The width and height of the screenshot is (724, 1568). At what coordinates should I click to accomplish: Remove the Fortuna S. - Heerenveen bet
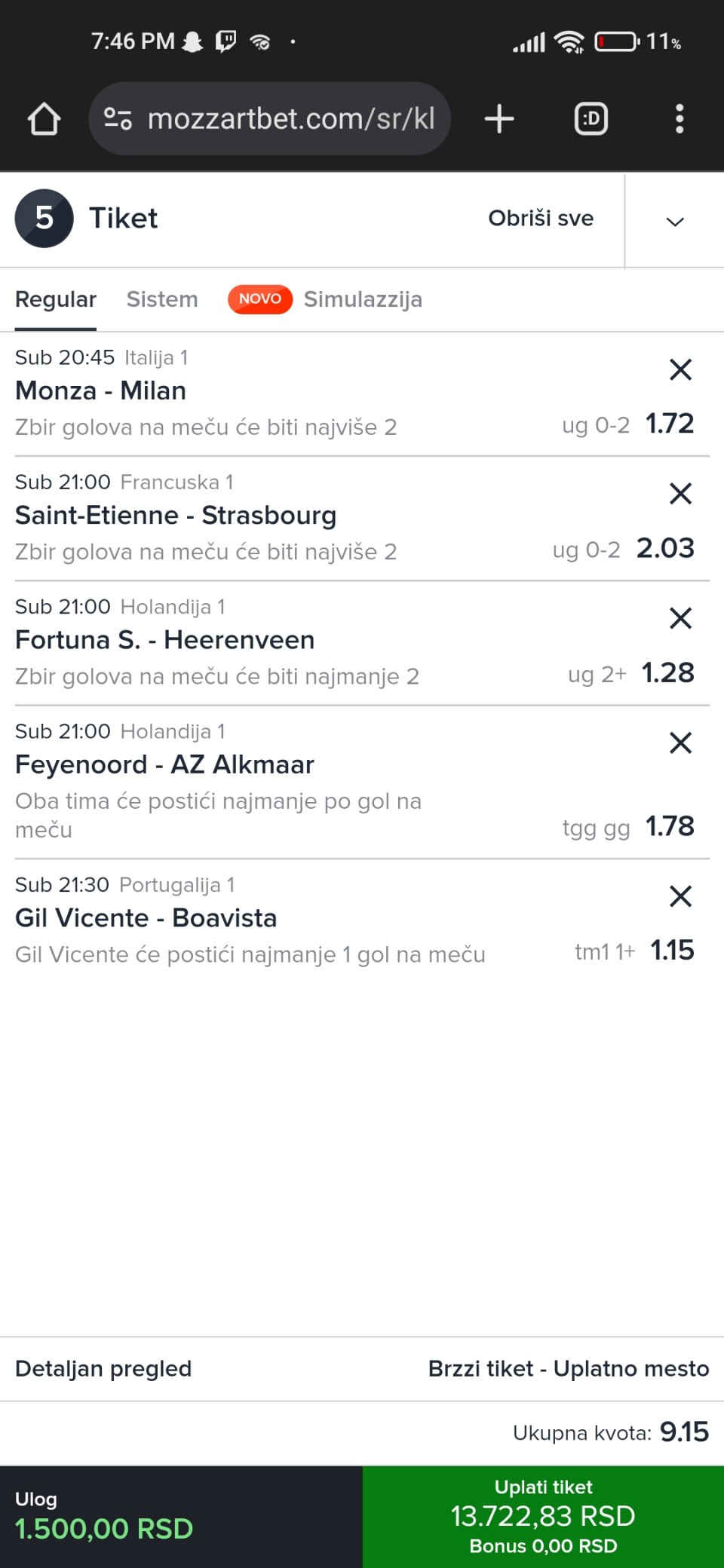pyautogui.click(x=680, y=618)
